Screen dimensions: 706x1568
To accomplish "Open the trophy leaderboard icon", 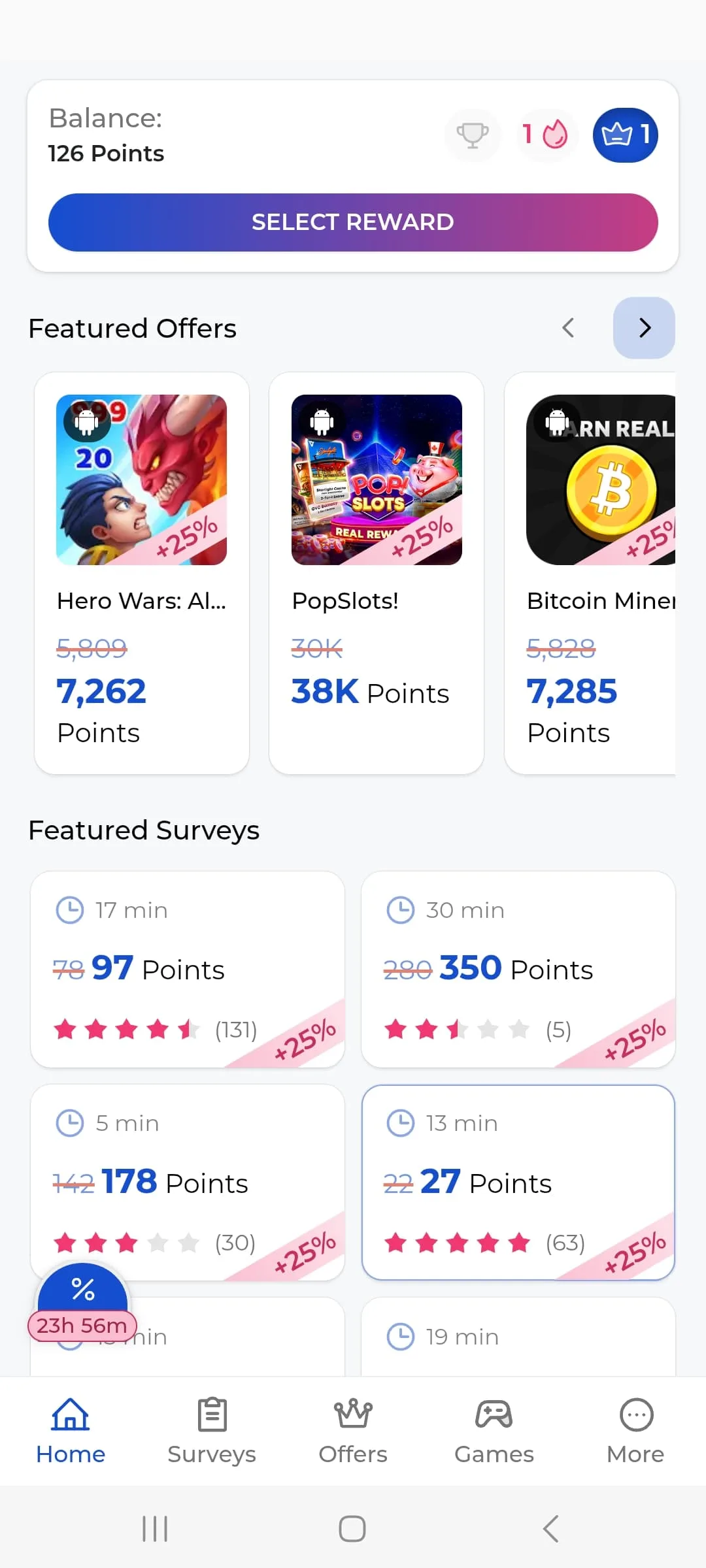I will click(472, 135).
